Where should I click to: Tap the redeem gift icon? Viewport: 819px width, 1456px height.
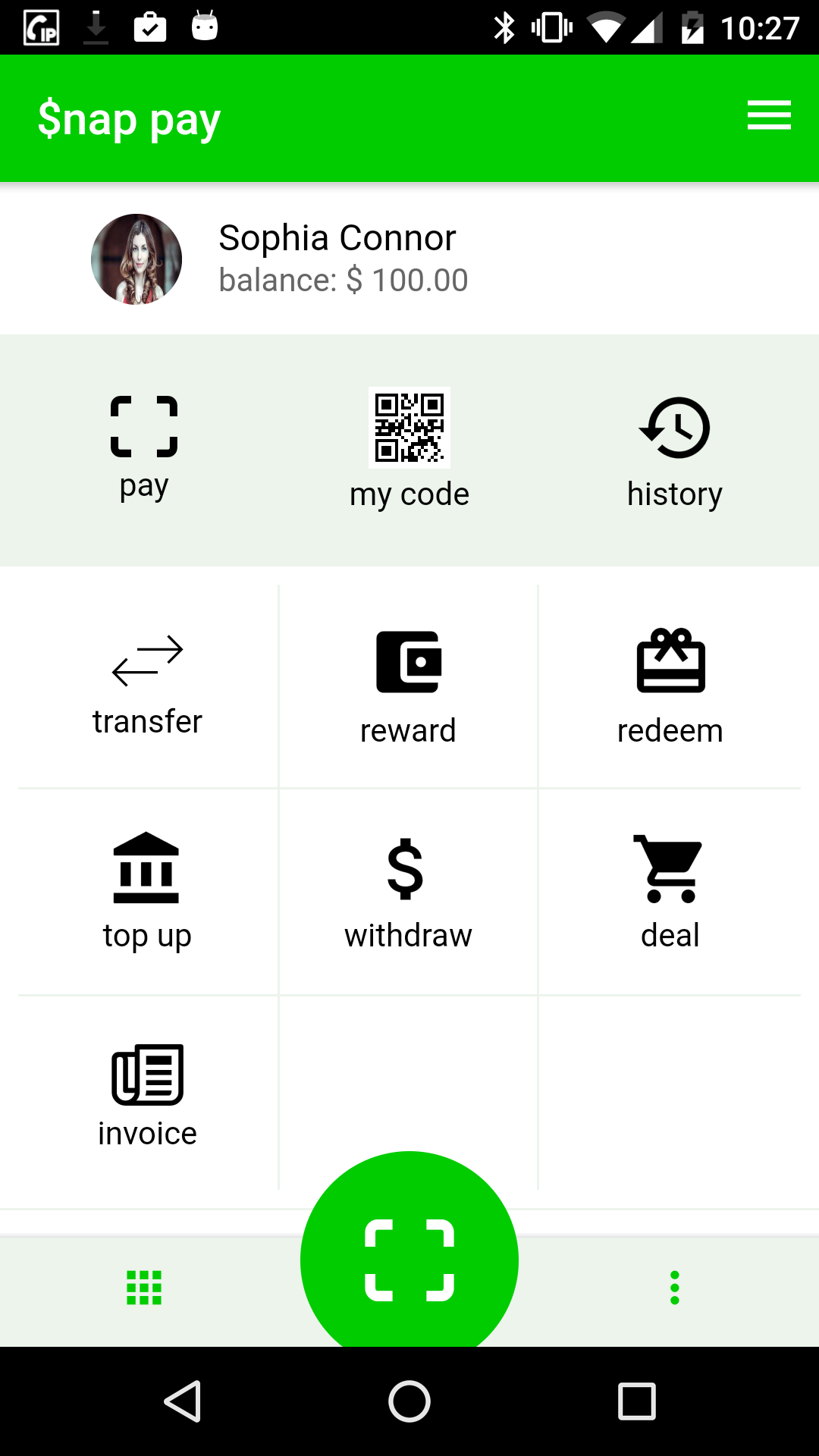(670, 660)
